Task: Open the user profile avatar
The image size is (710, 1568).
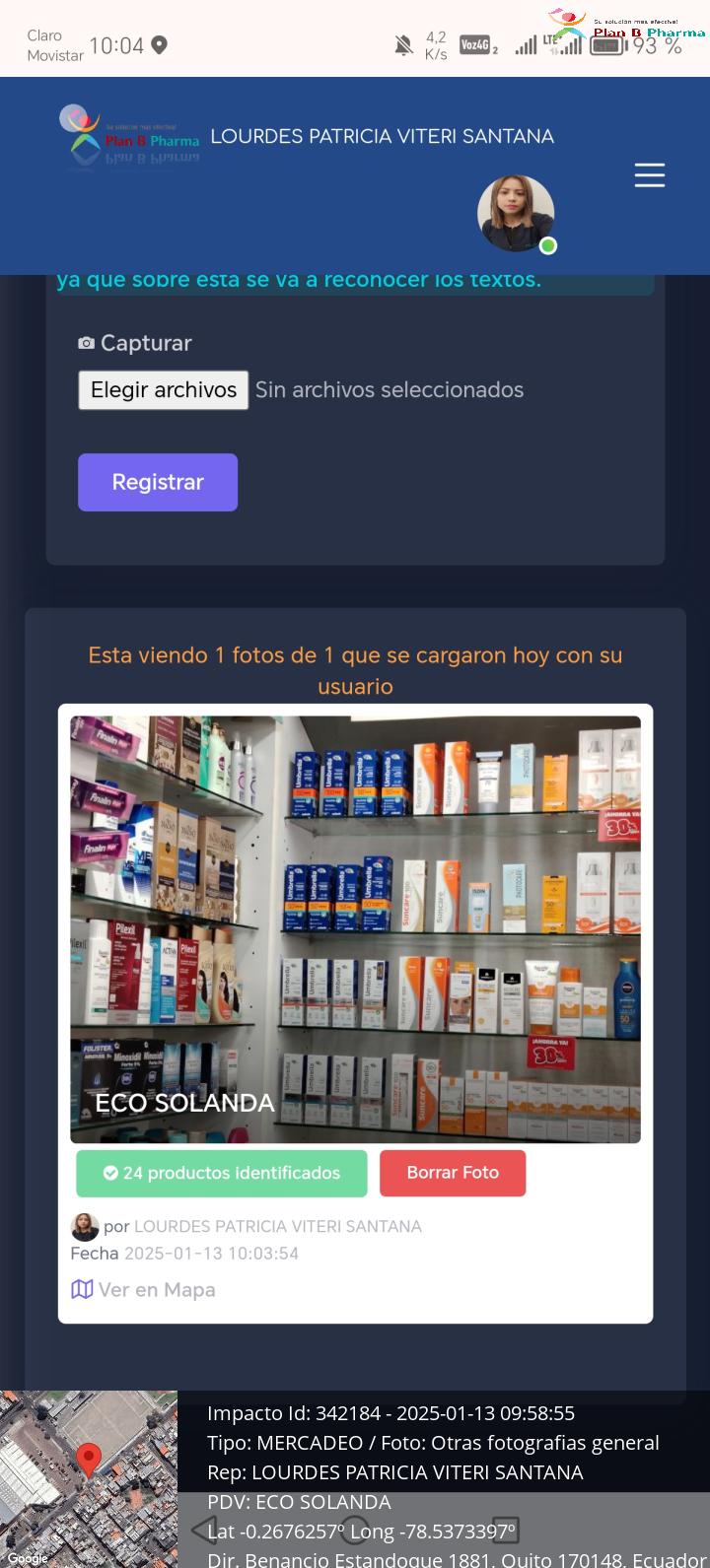Action: 516,214
